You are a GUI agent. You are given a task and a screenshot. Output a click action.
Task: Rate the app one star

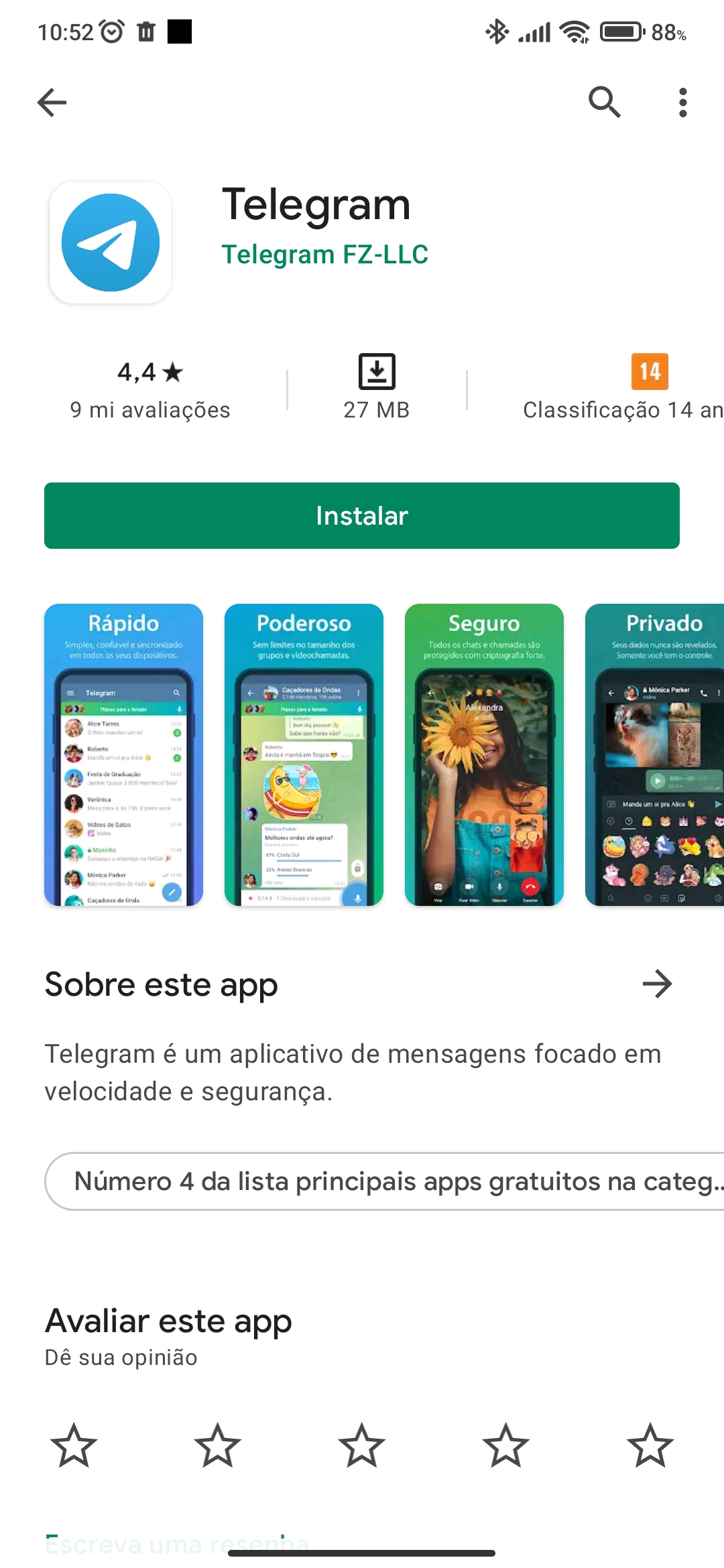pos(74,1445)
